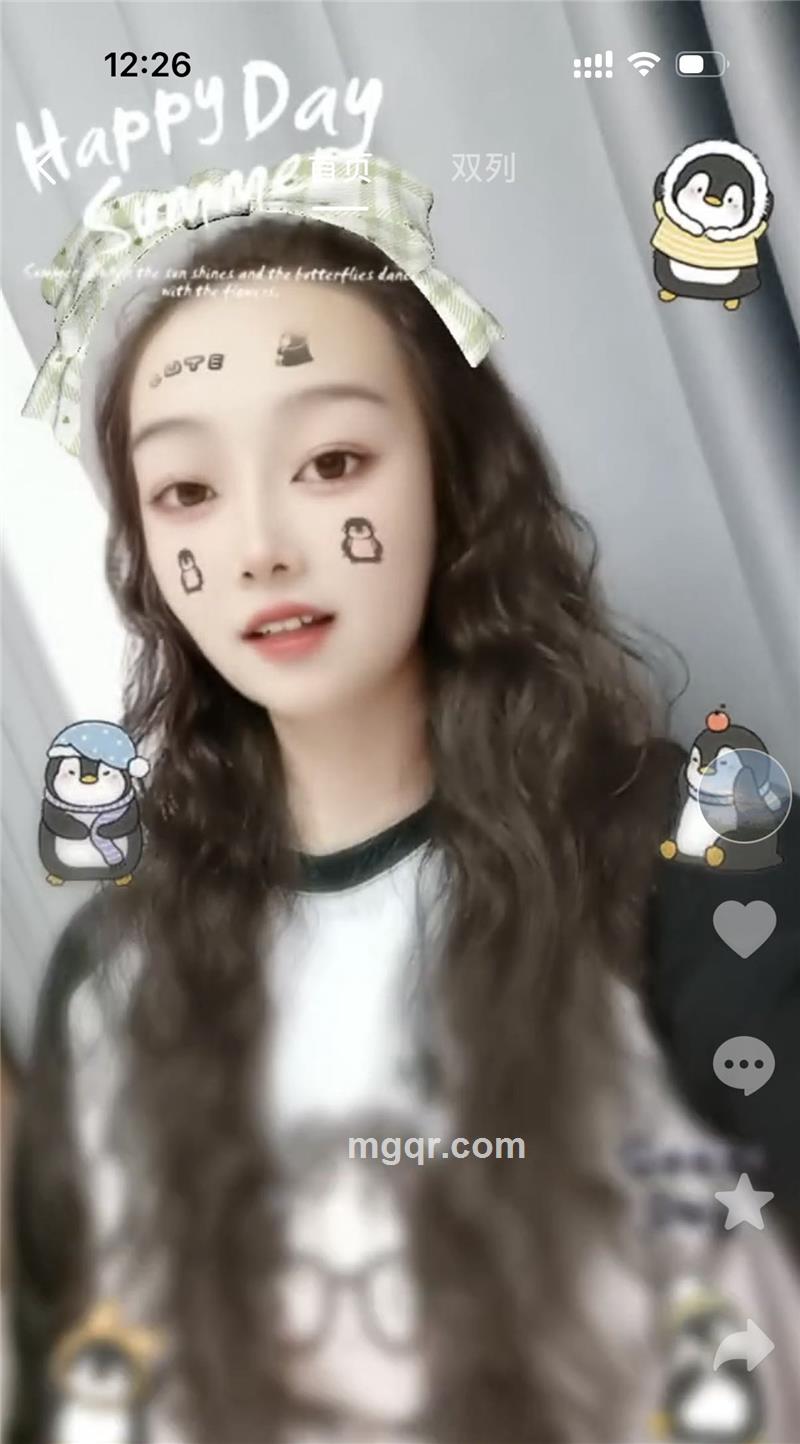Like this video with the heart

[x=744, y=928]
